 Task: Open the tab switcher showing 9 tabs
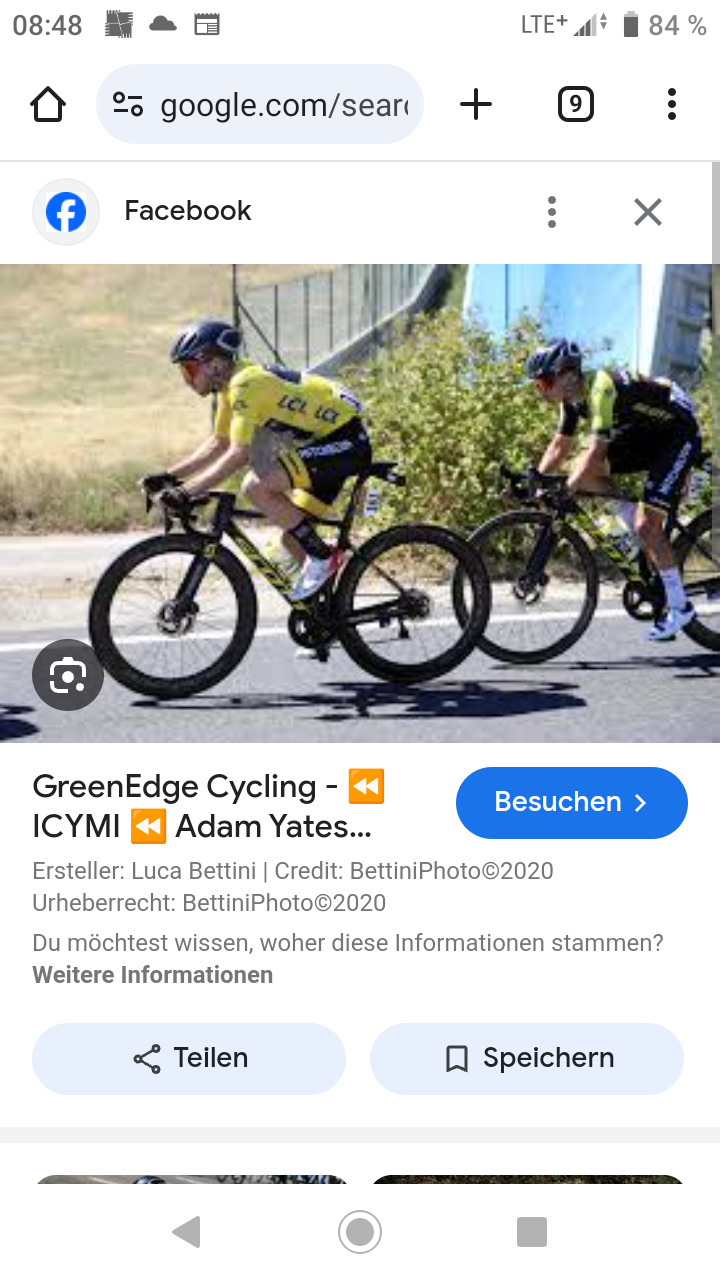575,103
